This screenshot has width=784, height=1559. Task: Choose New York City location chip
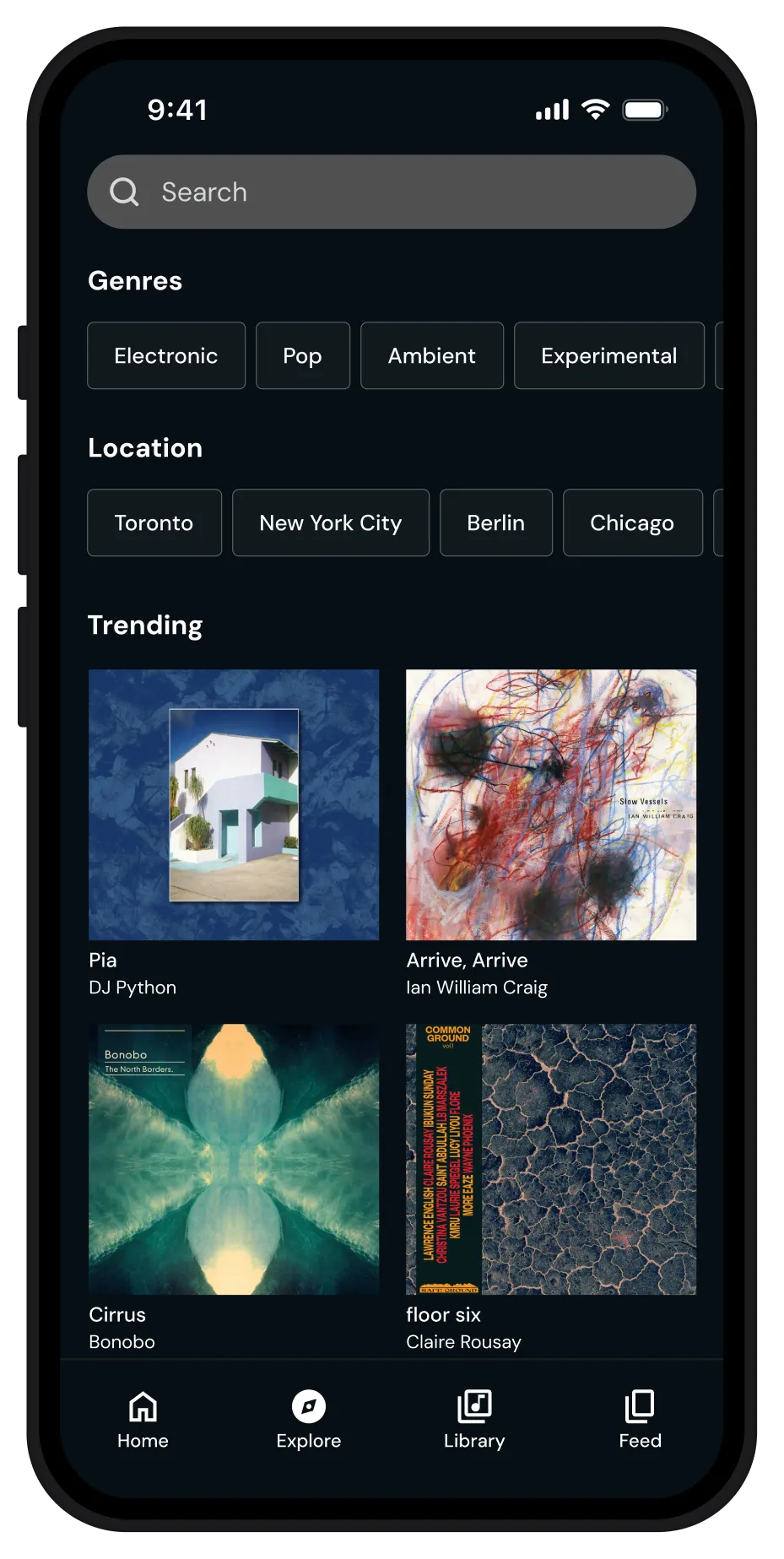pos(330,522)
